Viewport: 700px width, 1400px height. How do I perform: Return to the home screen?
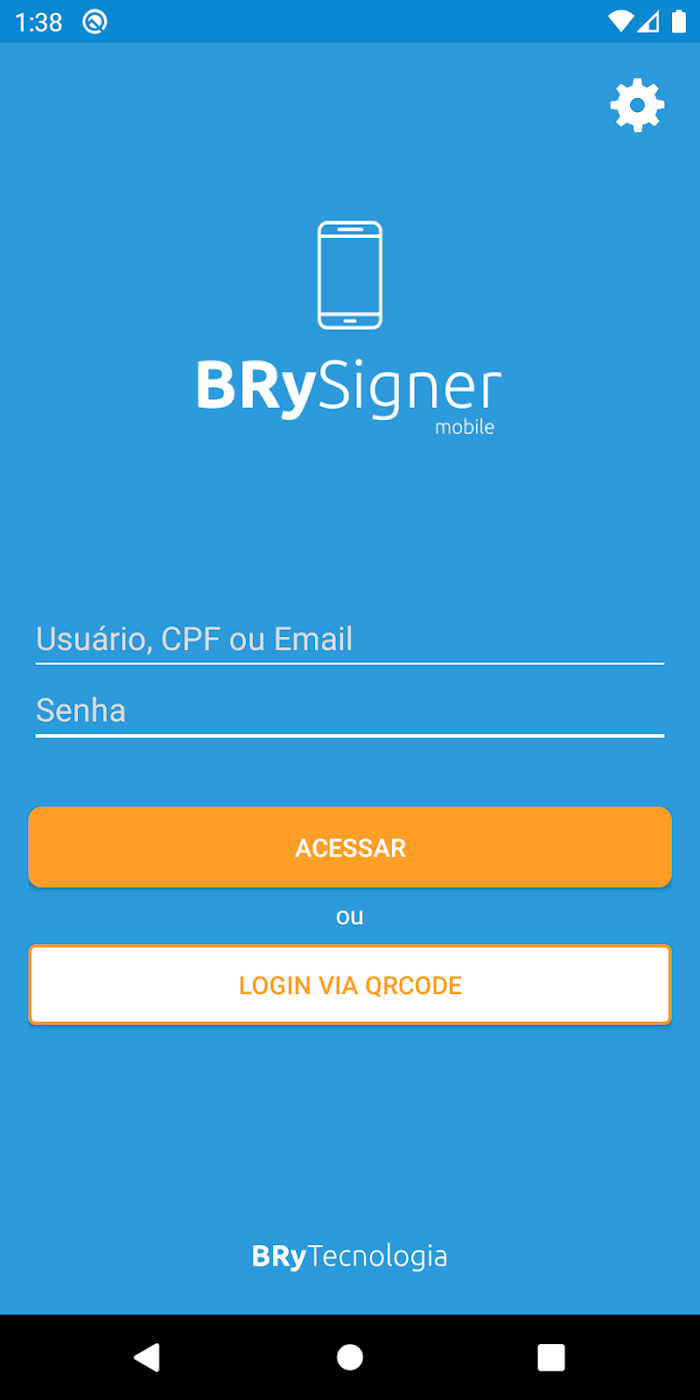coord(350,1357)
